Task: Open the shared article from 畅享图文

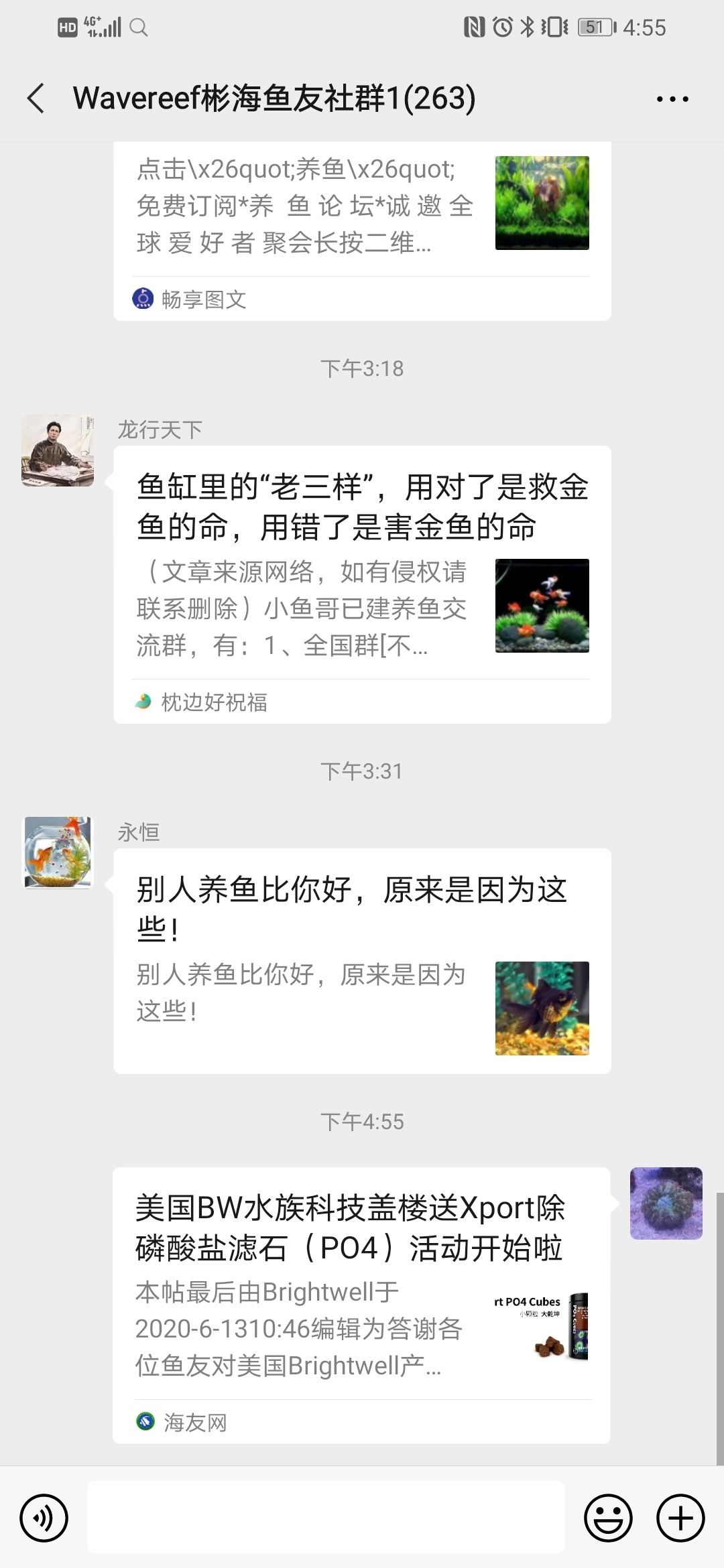Action: pos(362,228)
